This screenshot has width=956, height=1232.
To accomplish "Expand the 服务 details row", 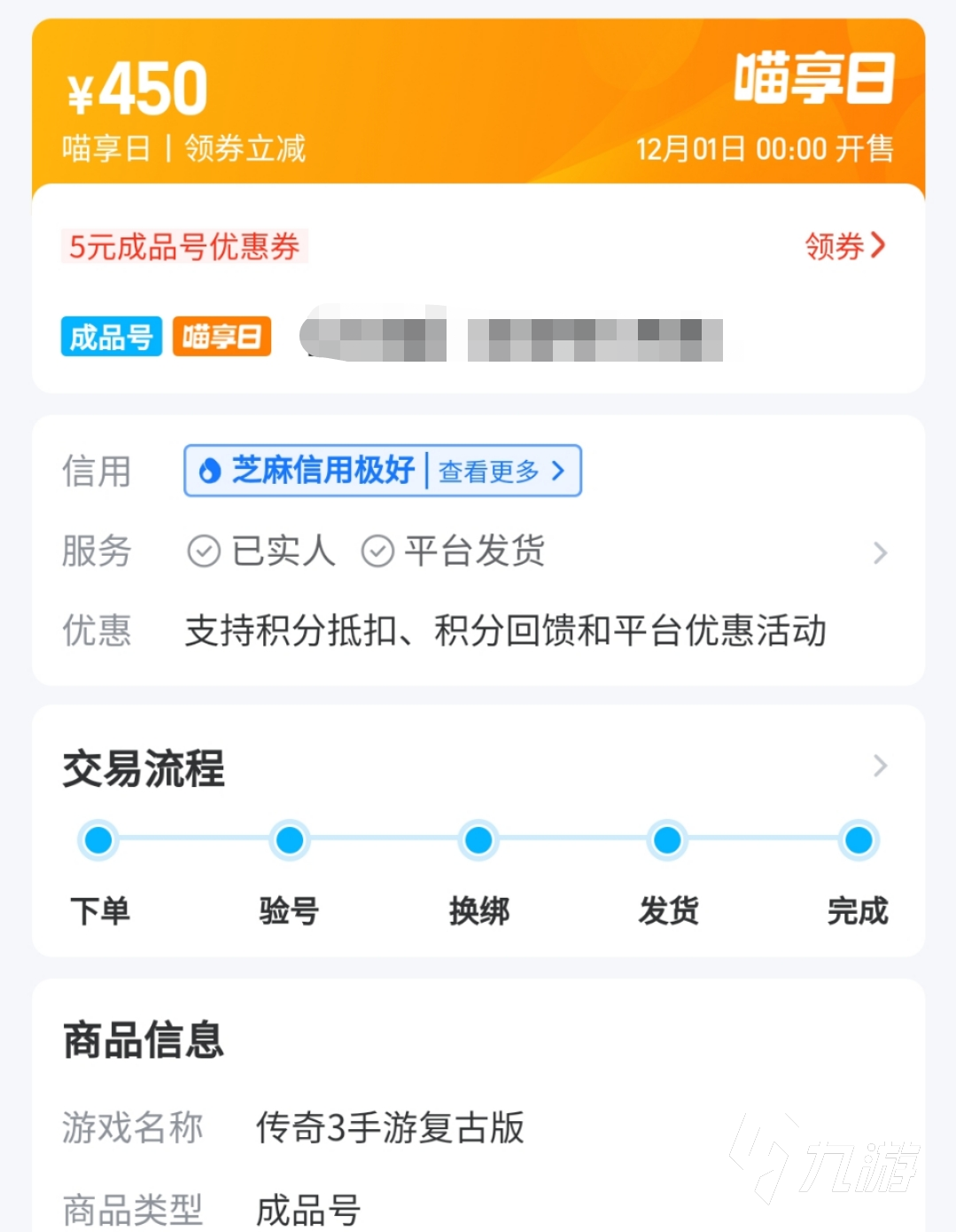I will [x=879, y=552].
